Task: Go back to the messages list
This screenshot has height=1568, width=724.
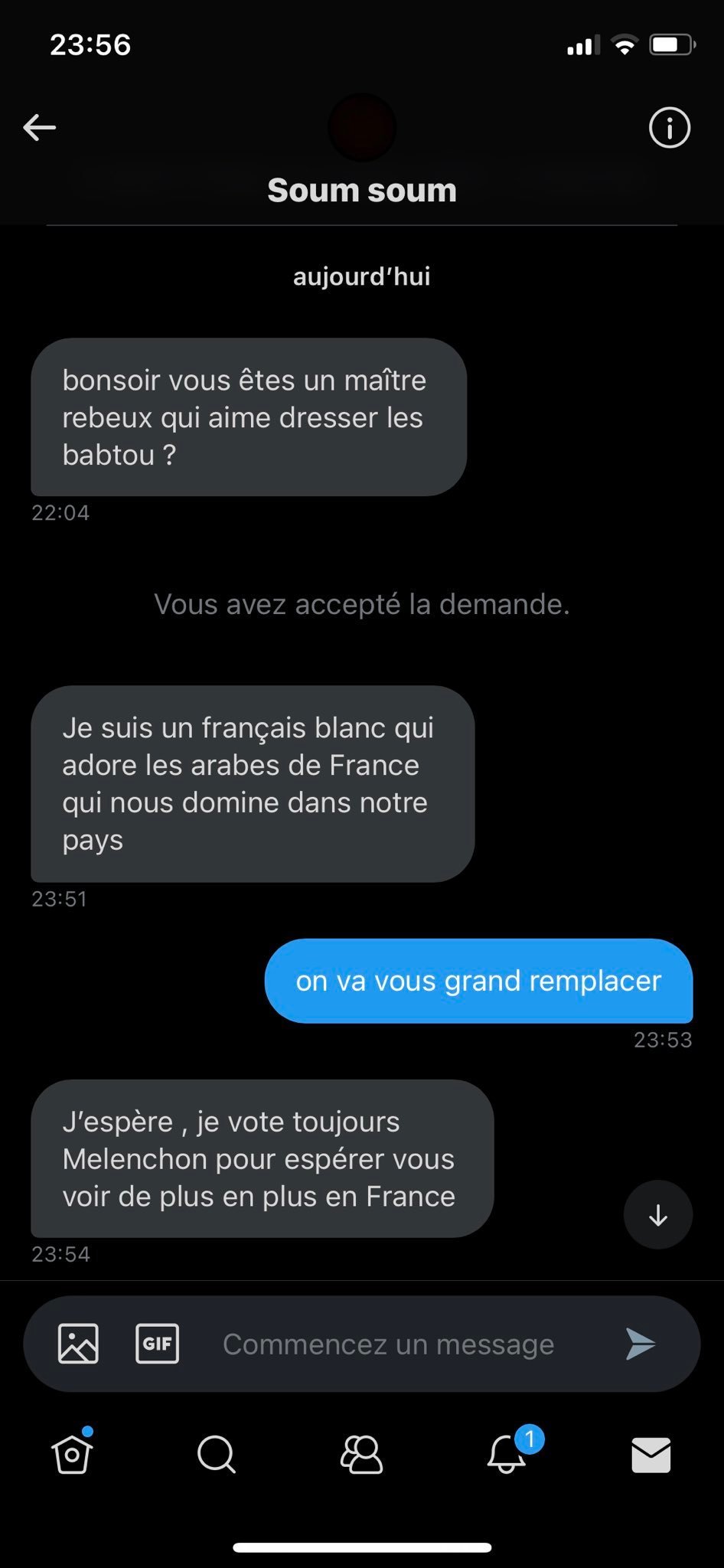Action: click(x=40, y=127)
